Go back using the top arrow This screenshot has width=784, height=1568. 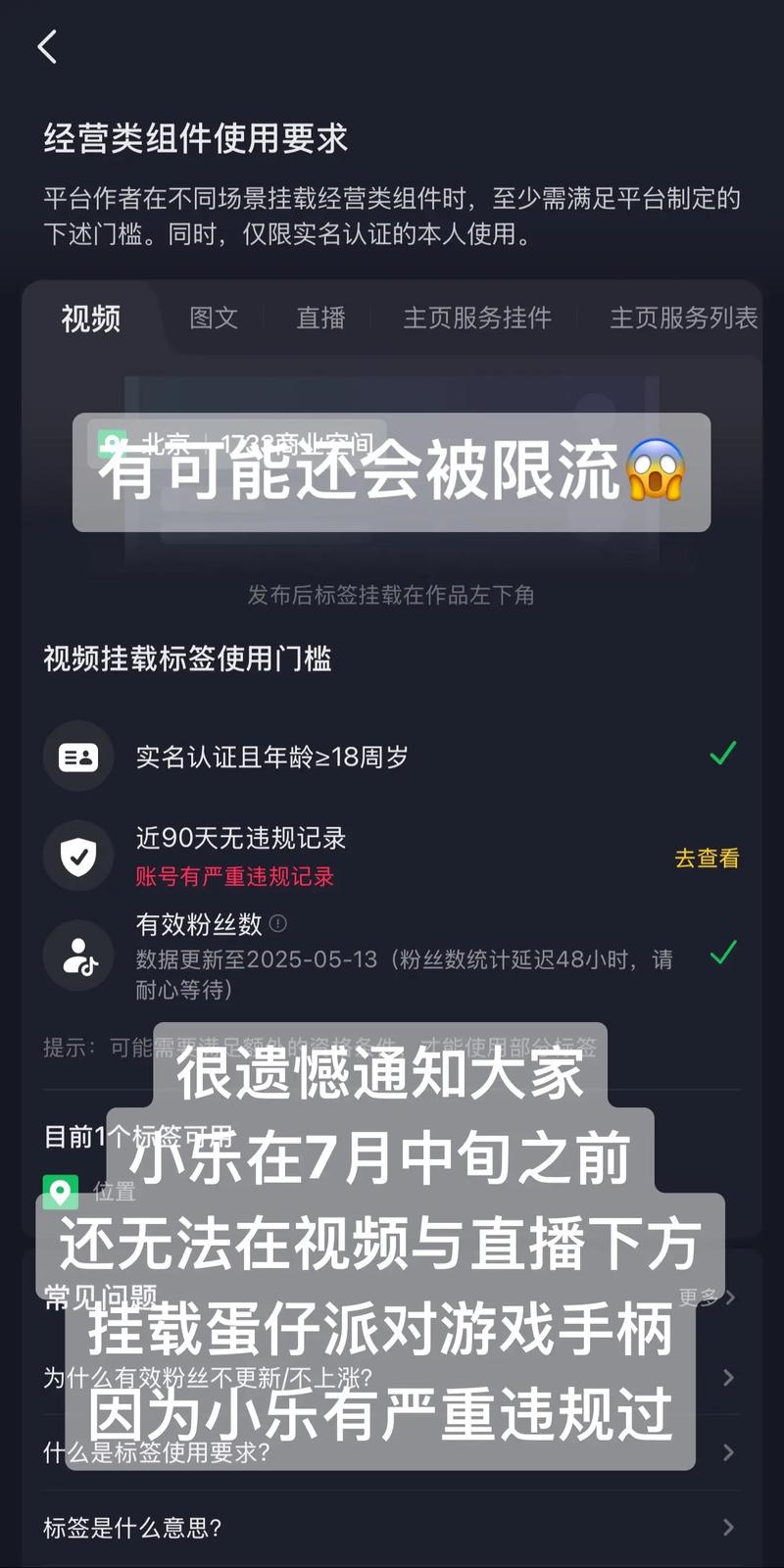click(x=47, y=47)
